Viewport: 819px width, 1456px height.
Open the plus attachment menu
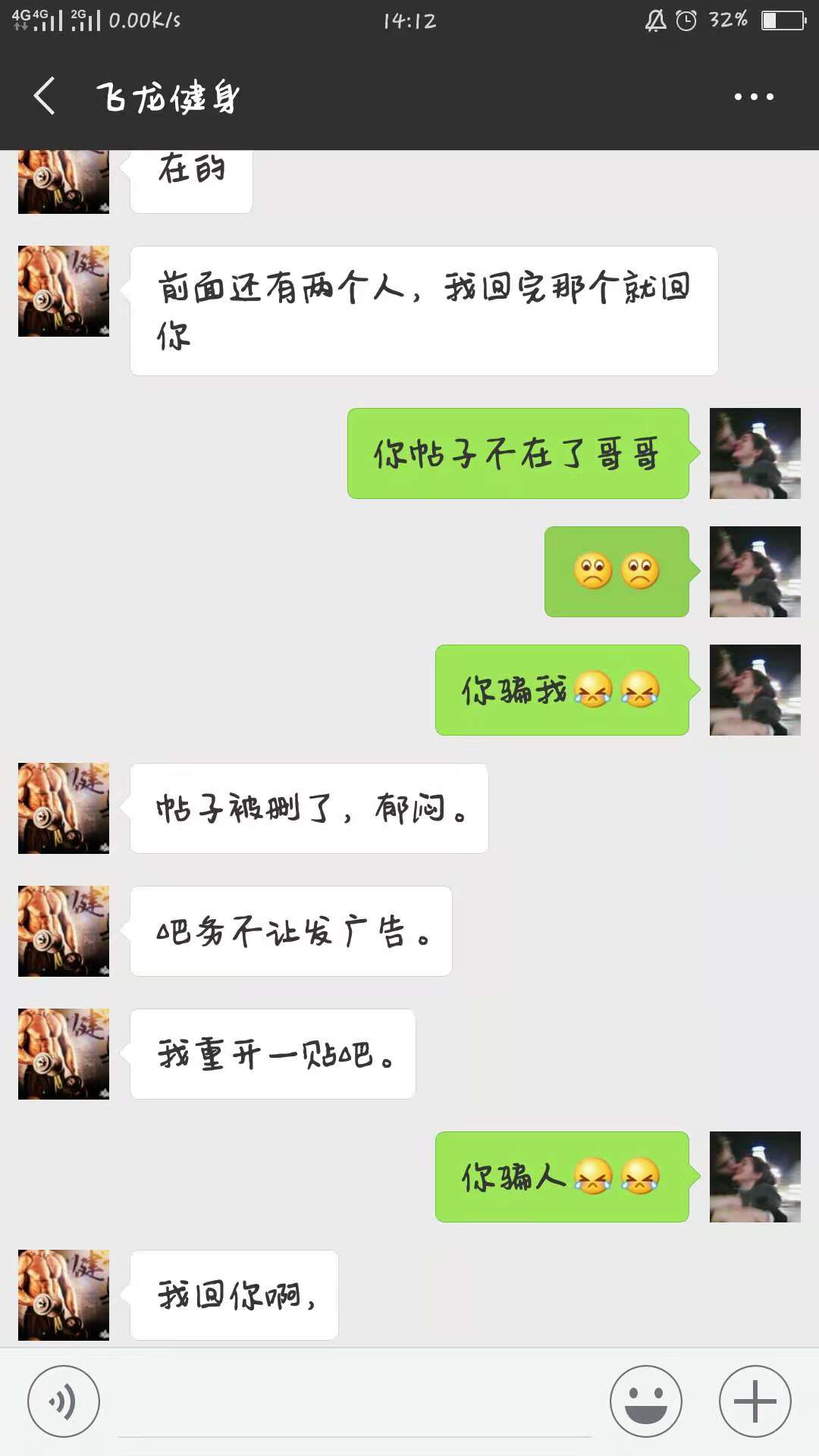(755, 1401)
